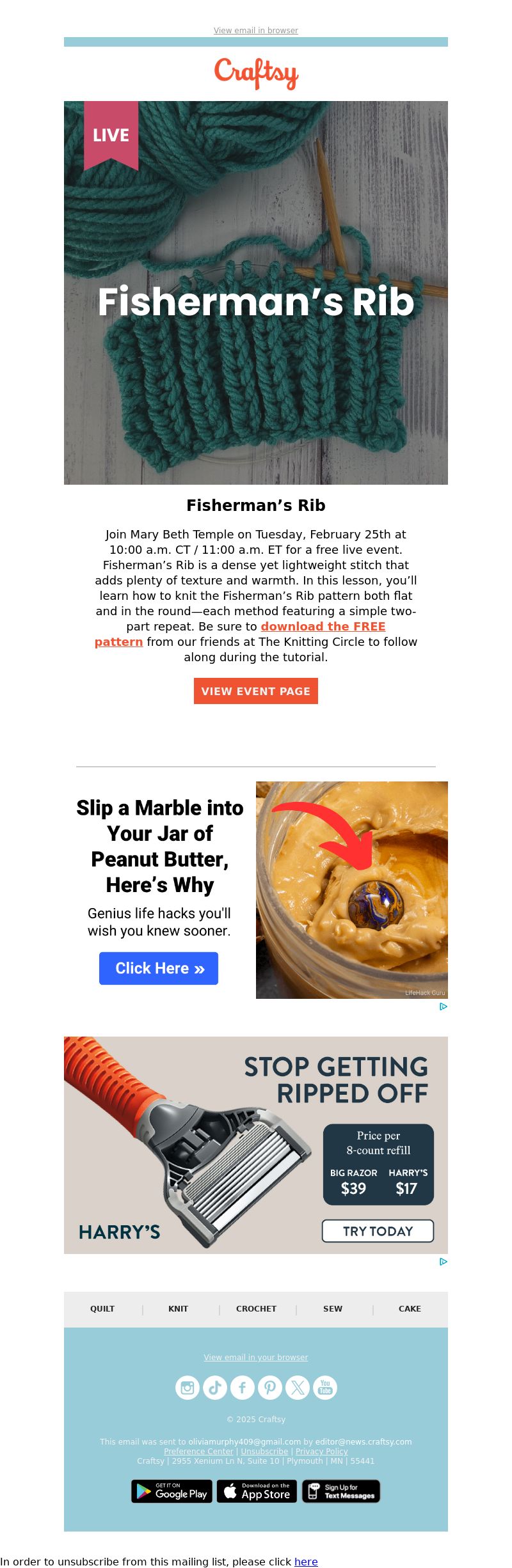Open the Privacy Policy link

(x=321, y=1451)
